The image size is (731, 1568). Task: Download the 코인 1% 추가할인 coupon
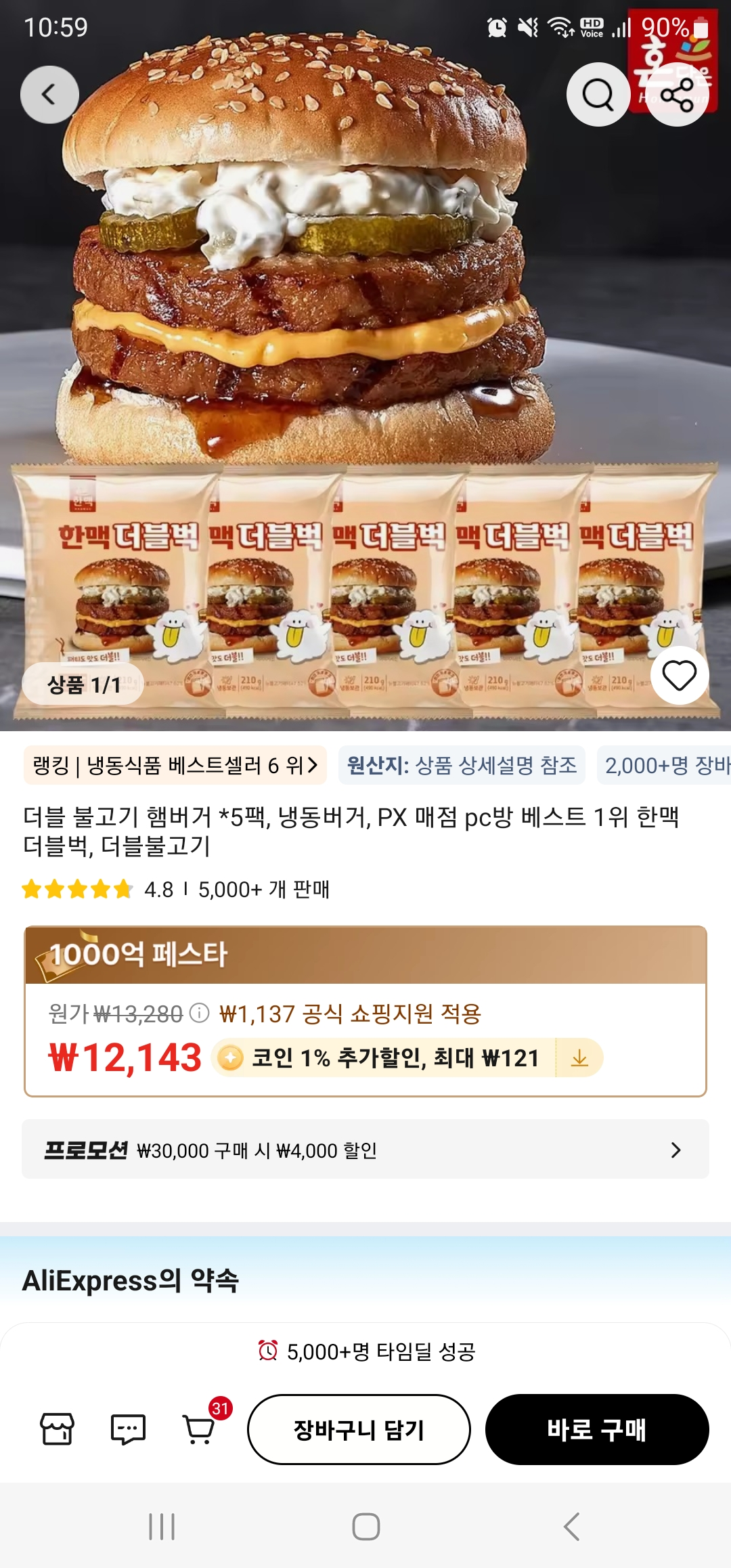[579, 1058]
